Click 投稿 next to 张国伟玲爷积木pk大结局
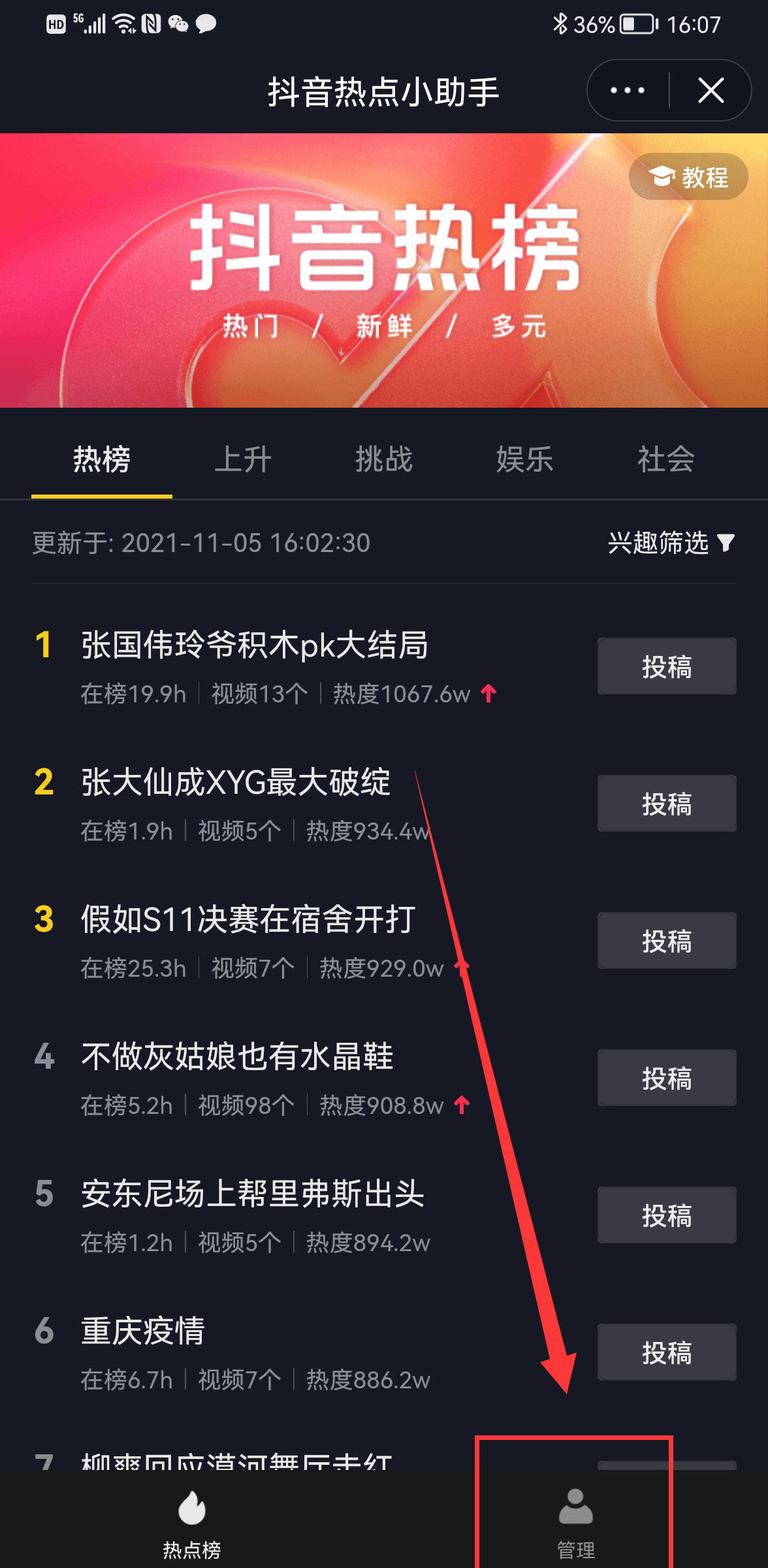The image size is (768, 1568). [x=666, y=666]
